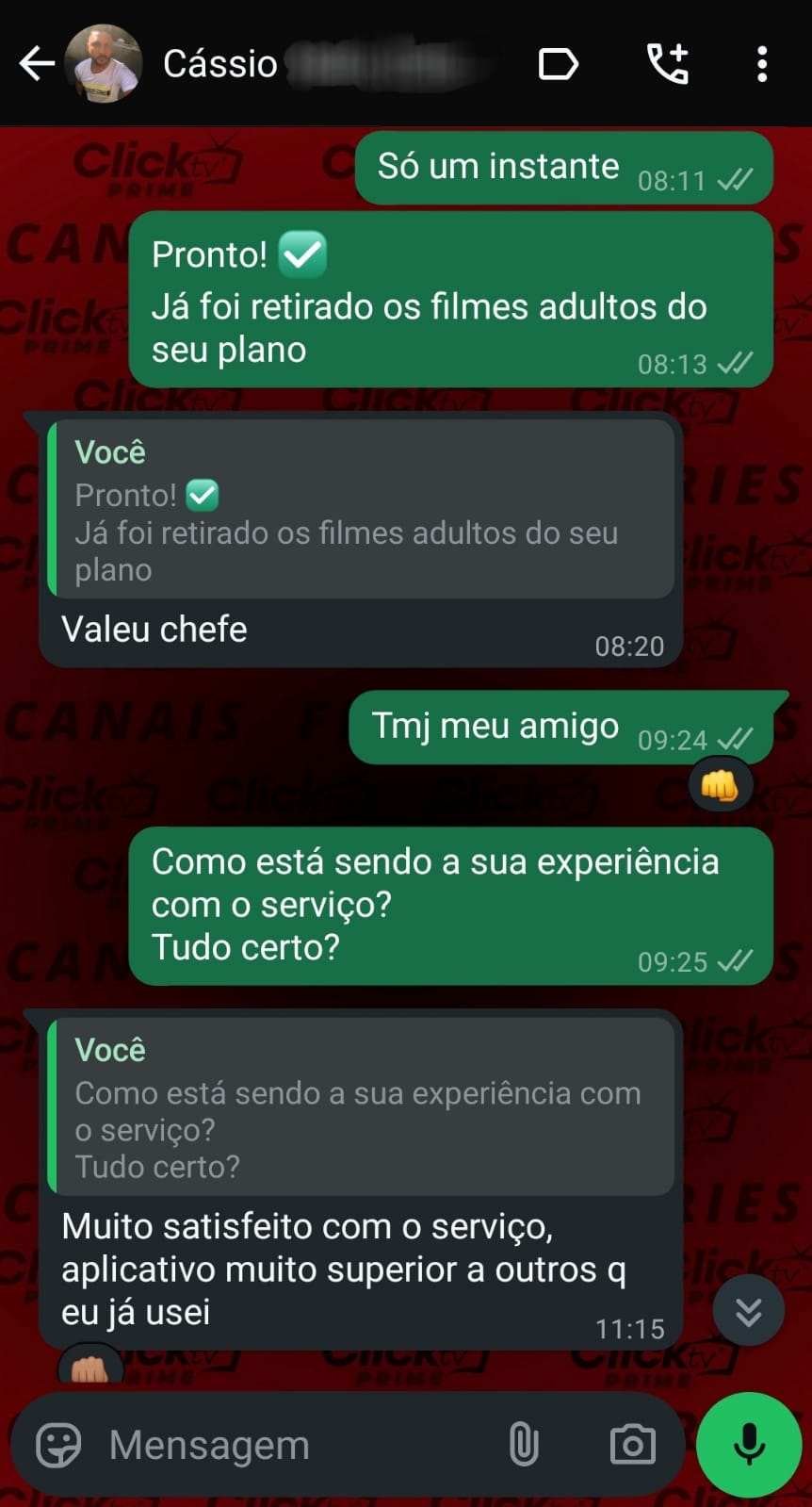Jump to the quoted "Pronto!" message
The width and height of the screenshot is (812, 1507).
[361, 510]
